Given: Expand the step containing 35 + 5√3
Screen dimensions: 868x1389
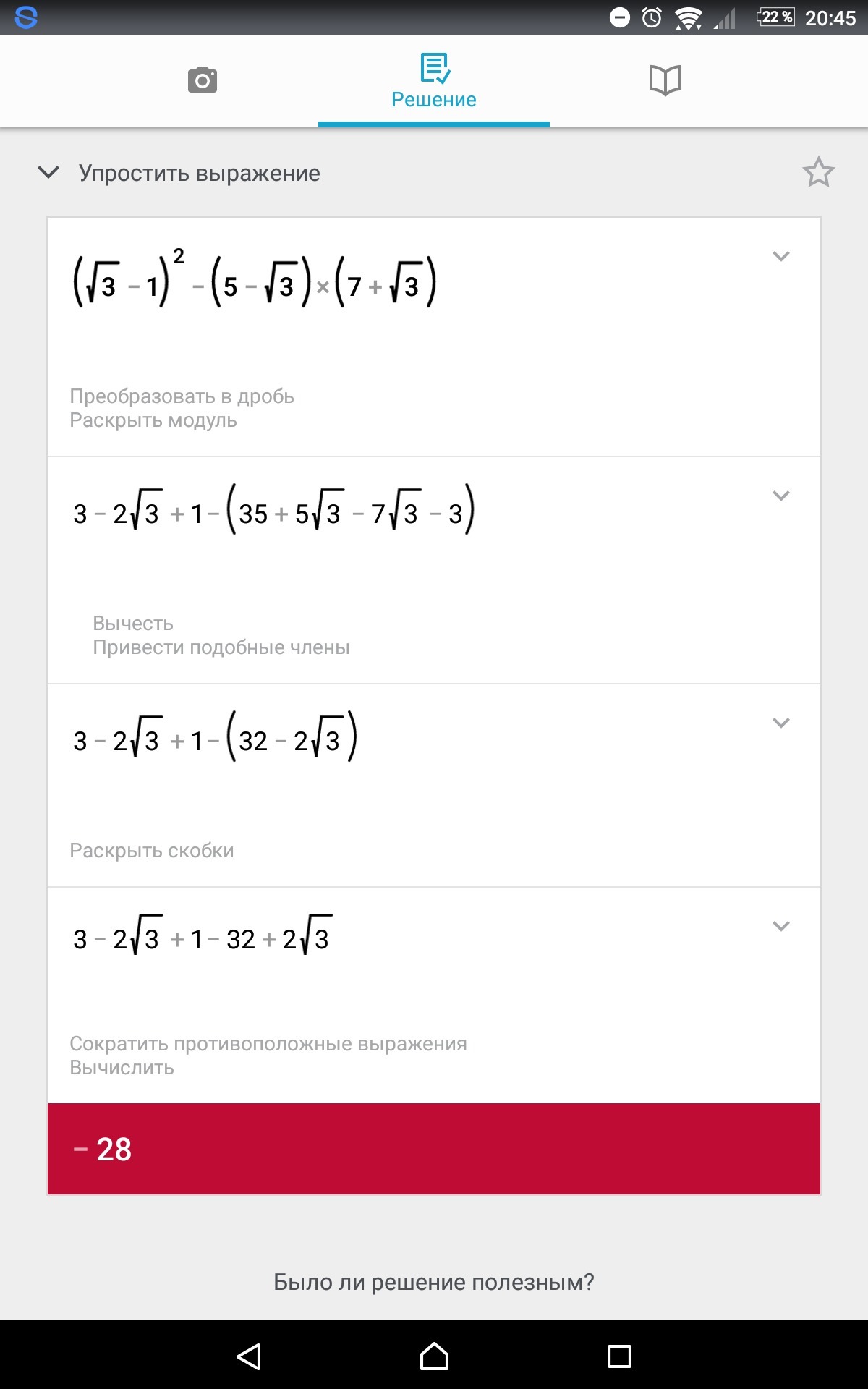Looking at the screenshot, I should pyautogui.click(x=780, y=496).
